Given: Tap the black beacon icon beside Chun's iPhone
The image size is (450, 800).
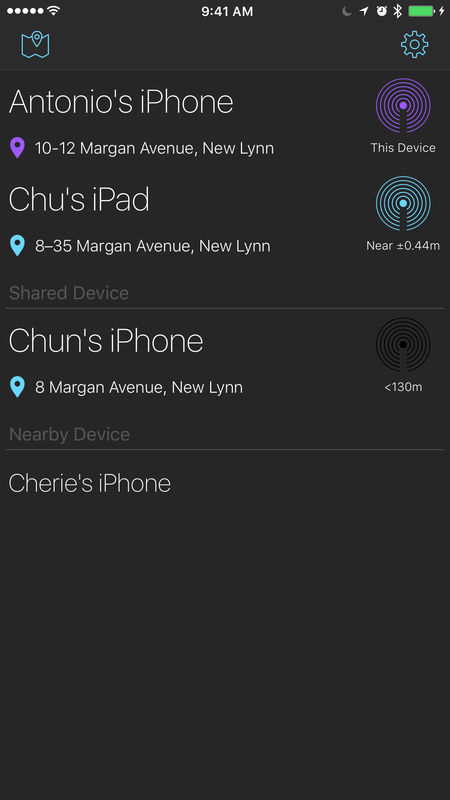Looking at the screenshot, I should tap(403, 345).
